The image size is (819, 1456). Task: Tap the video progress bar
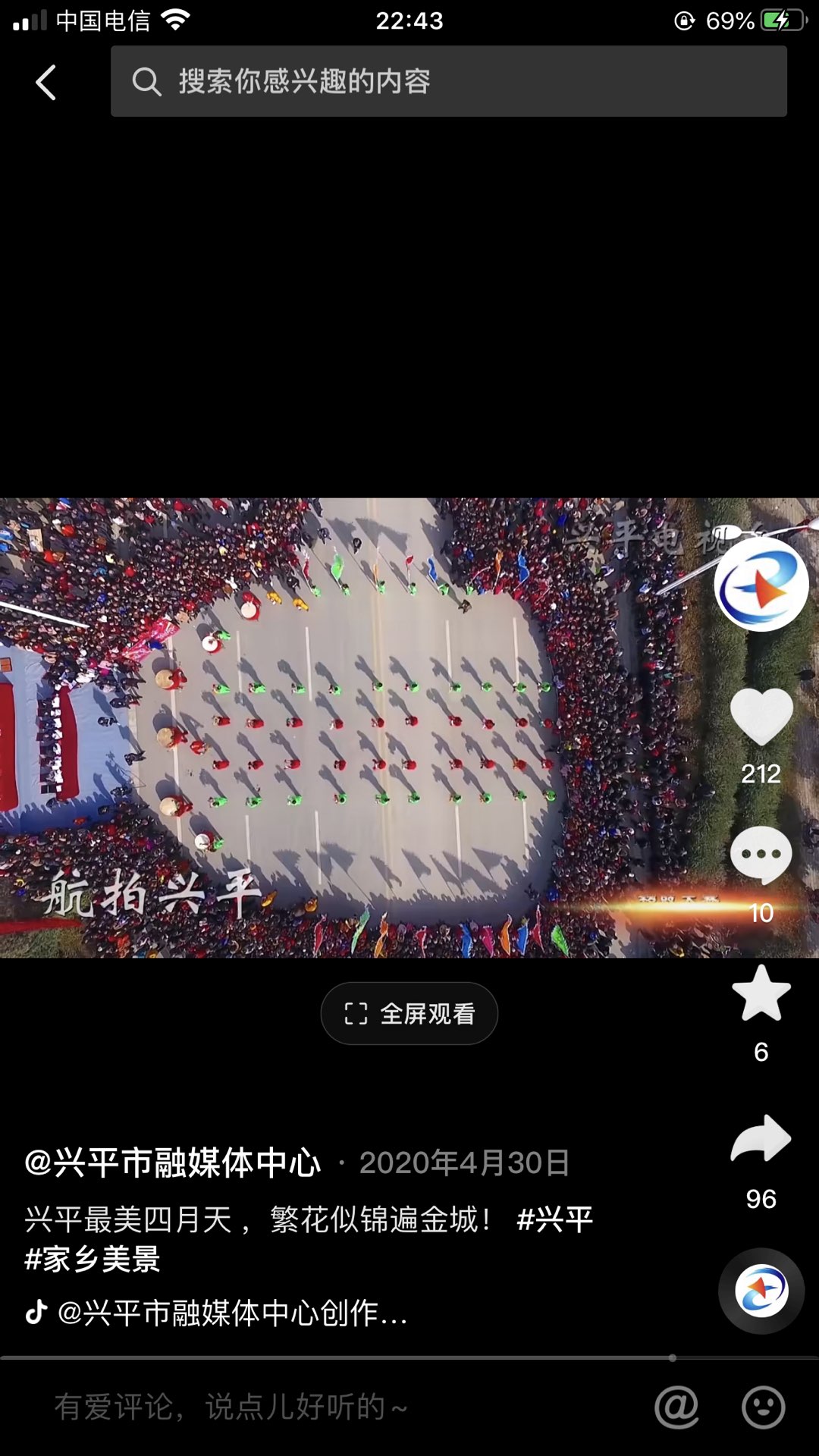coord(409,1357)
